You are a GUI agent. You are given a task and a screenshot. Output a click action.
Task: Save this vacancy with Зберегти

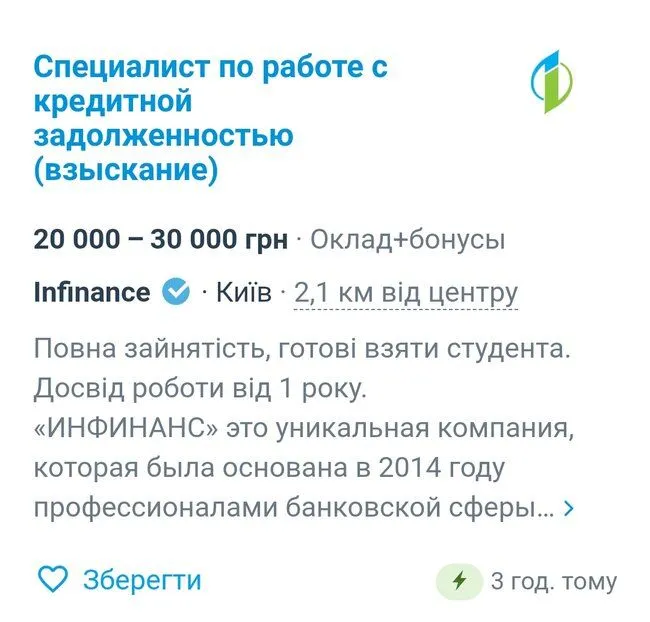click(x=119, y=580)
